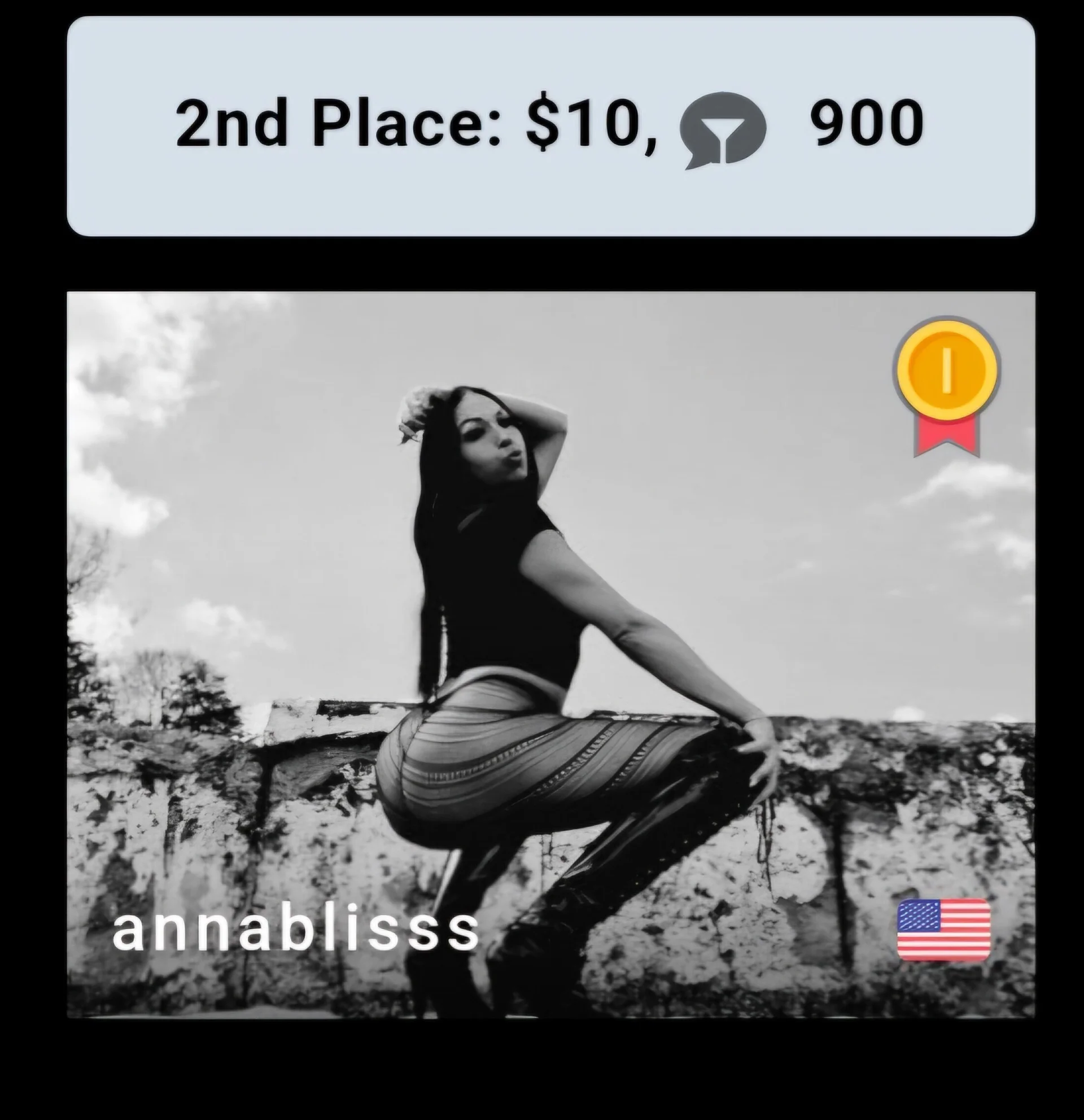This screenshot has width=1084, height=1120.
Task: Open the annablisss profile card
Action: tap(550, 654)
